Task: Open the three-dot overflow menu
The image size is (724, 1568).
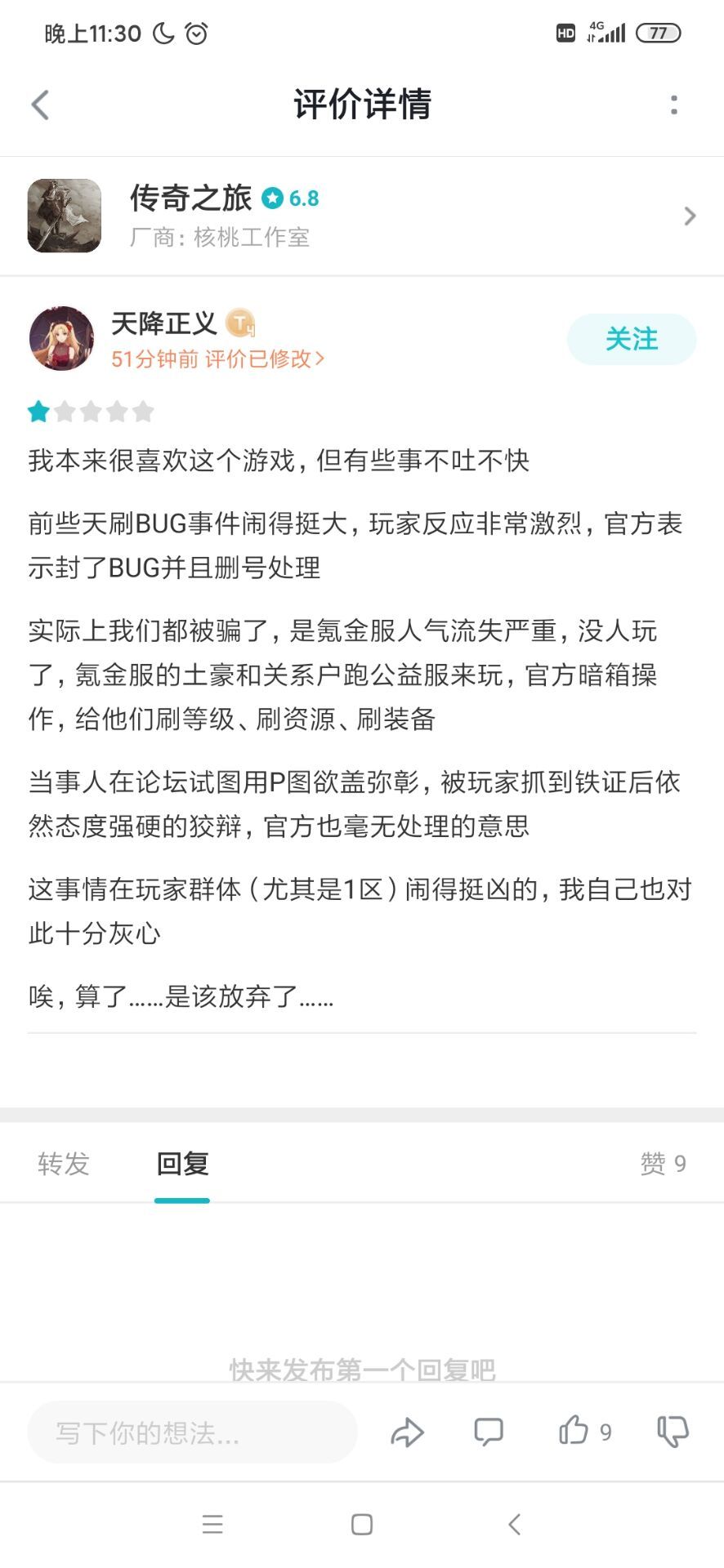Action: pyautogui.click(x=674, y=105)
